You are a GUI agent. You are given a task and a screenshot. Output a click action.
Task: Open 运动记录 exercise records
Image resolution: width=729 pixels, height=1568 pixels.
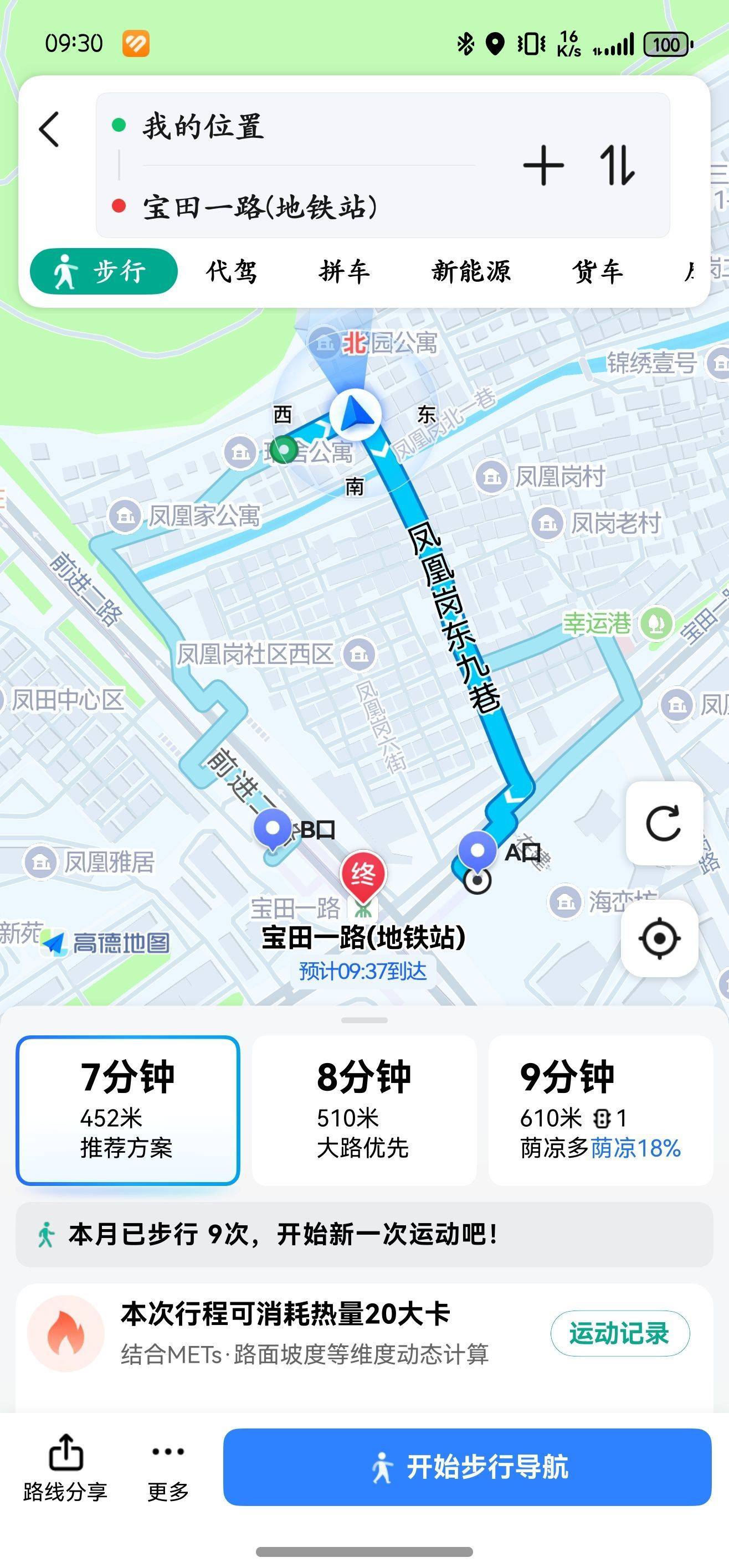click(x=620, y=1333)
